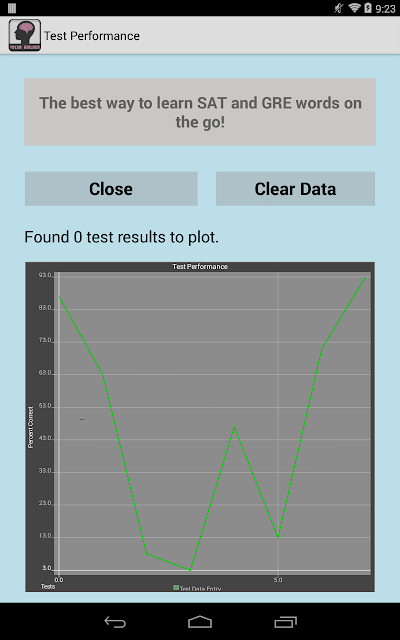Go back with the system back button
The image size is (400, 640).
click(x=115, y=622)
